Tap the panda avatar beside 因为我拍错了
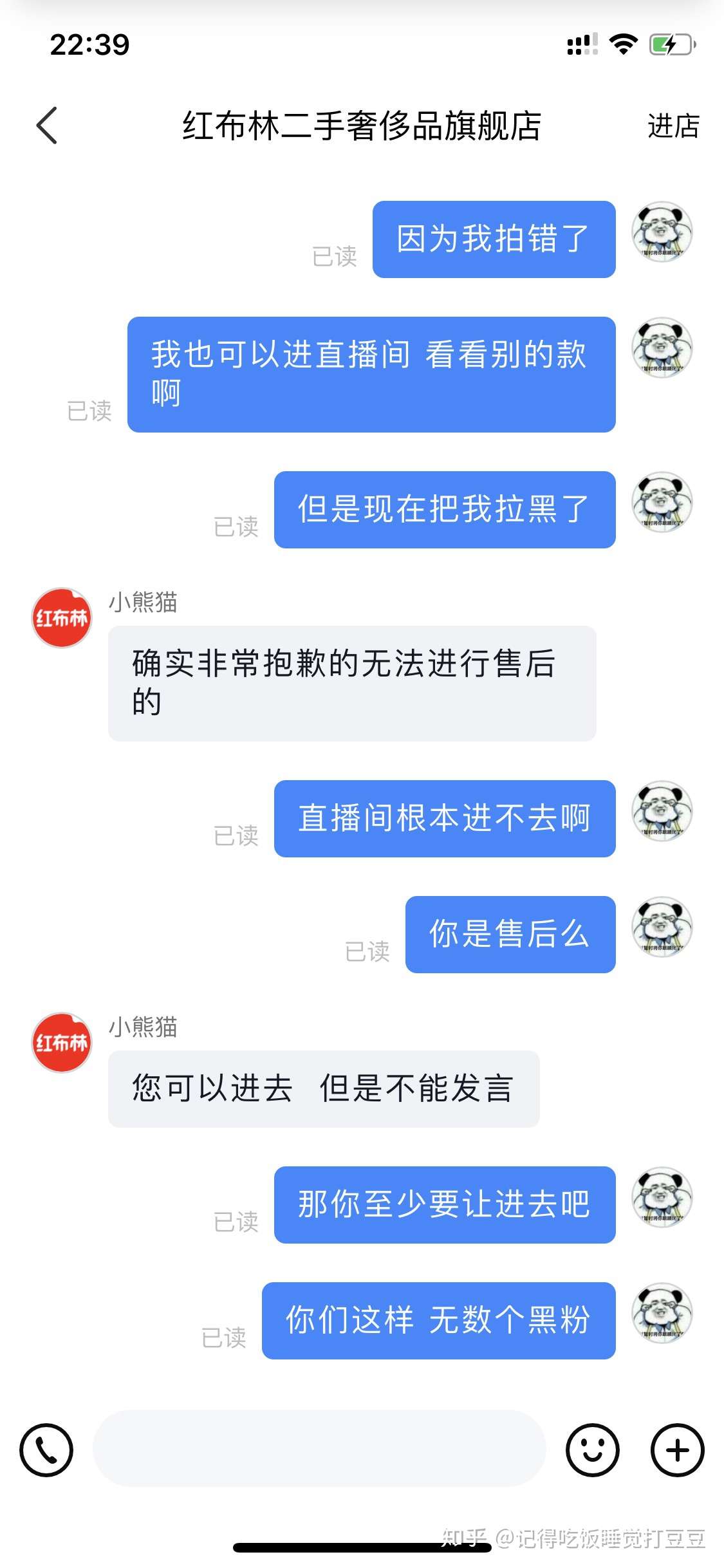The width and height of the screenshot is (724, 1568). [662, 232]
